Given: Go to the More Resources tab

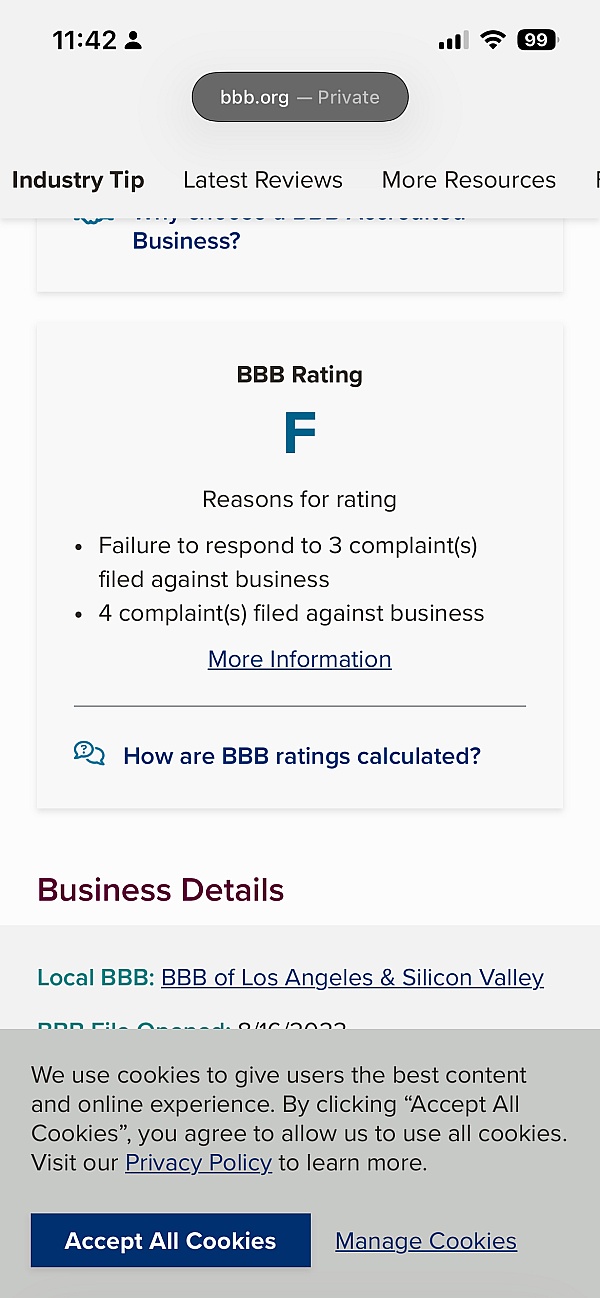Looking at the screenshot, I should pos(468,180).
